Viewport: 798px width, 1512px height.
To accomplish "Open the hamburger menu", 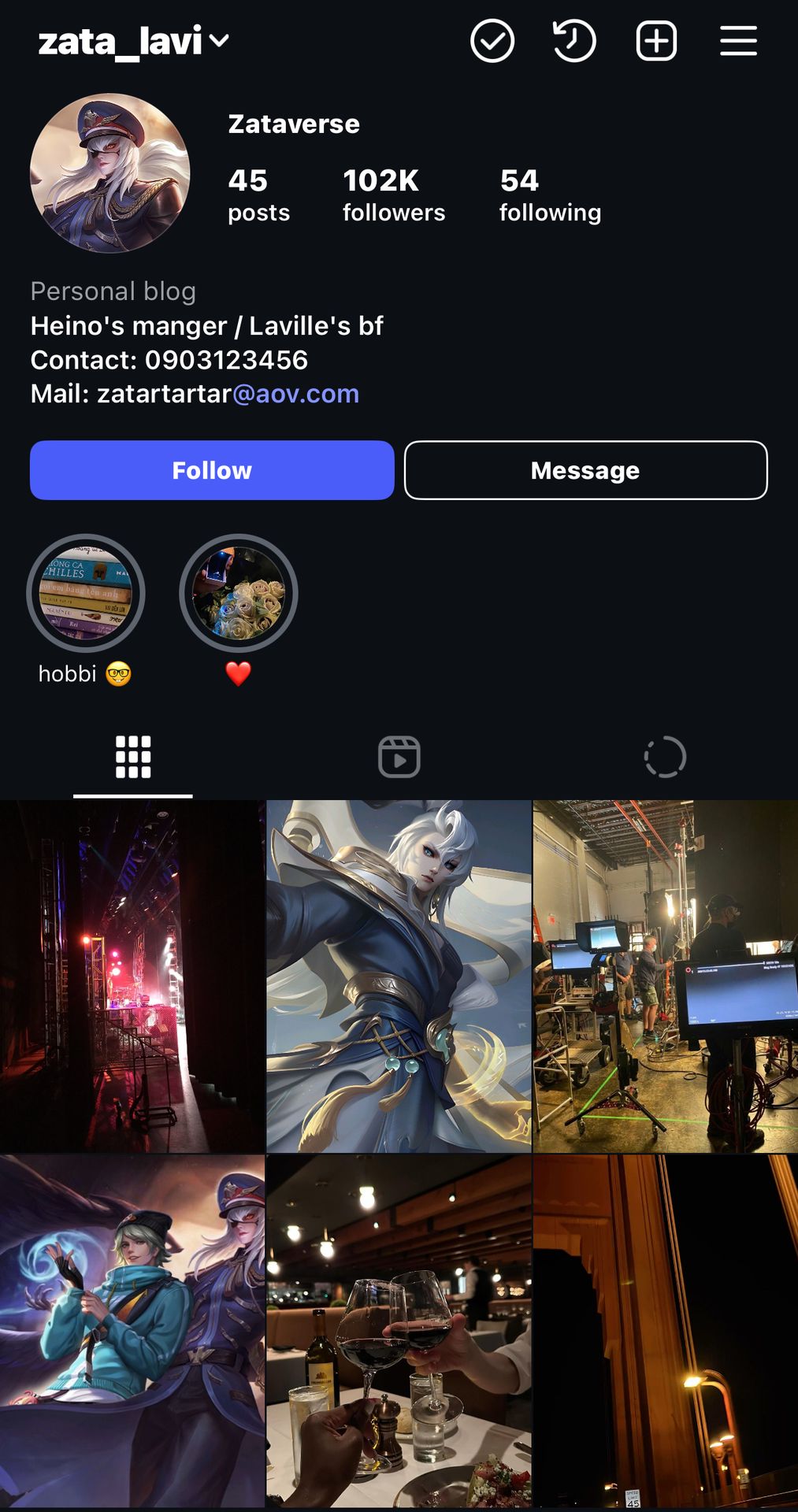I will pyautogui.click(x=738, y=41).
